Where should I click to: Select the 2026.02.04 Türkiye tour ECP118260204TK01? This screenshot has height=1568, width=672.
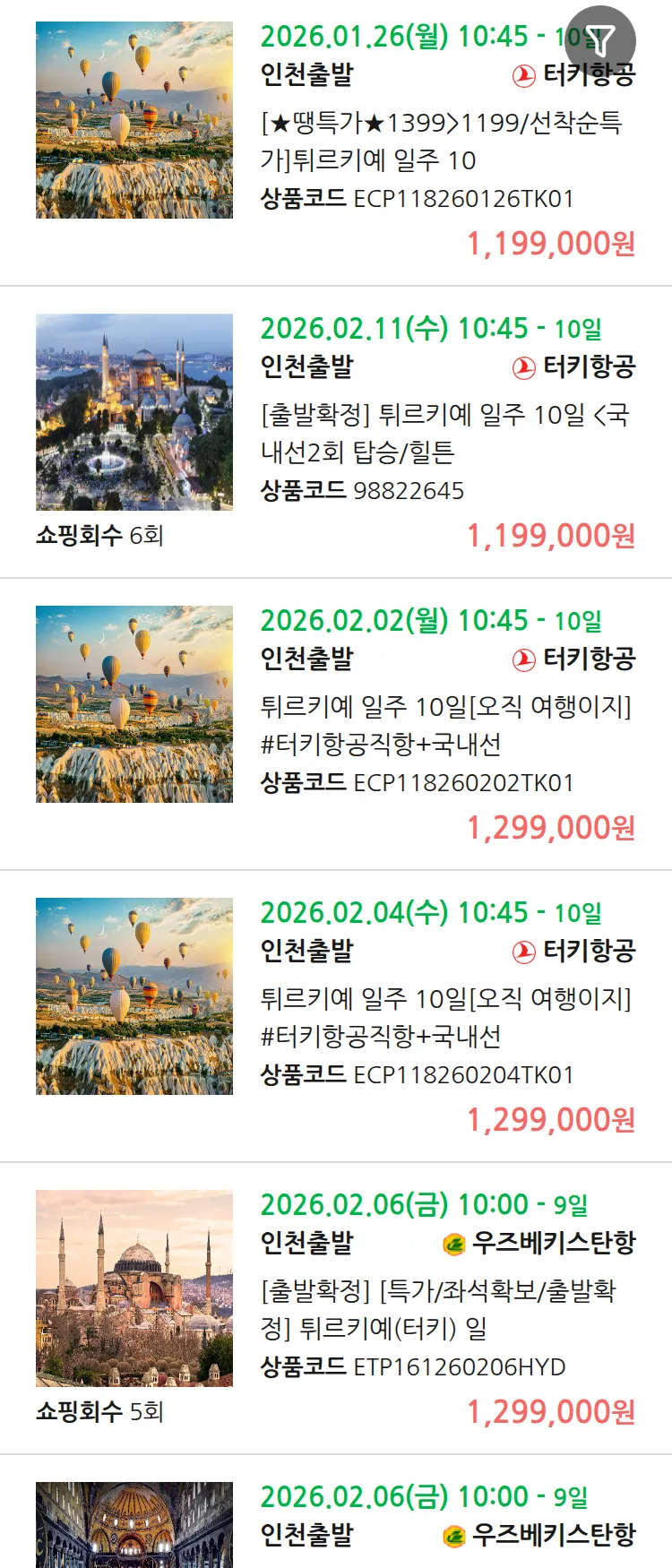pyautogui.click(x=445, y=1018)
